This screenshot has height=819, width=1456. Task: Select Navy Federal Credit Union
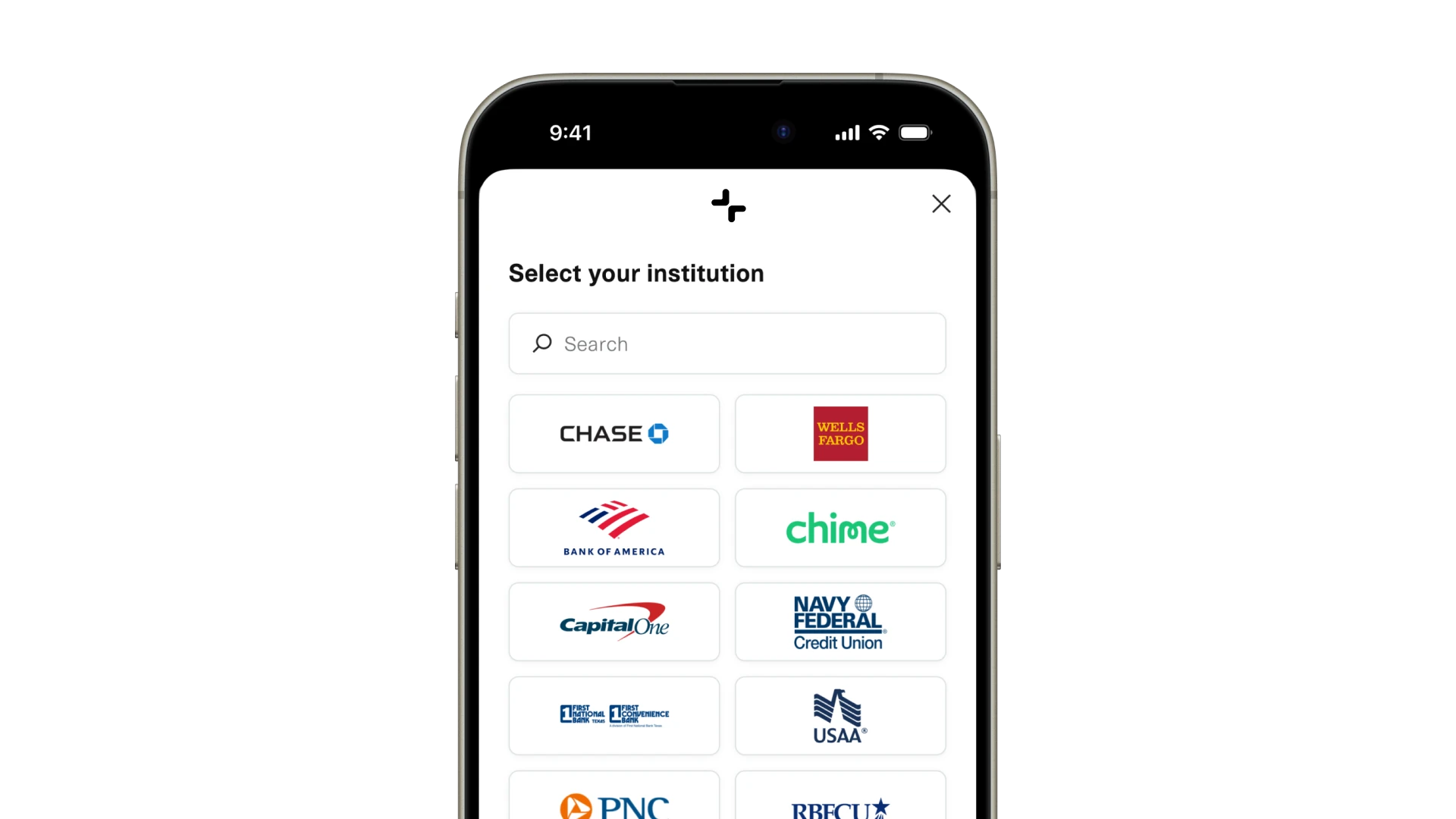pyautogui.click(x=840, y=622)
